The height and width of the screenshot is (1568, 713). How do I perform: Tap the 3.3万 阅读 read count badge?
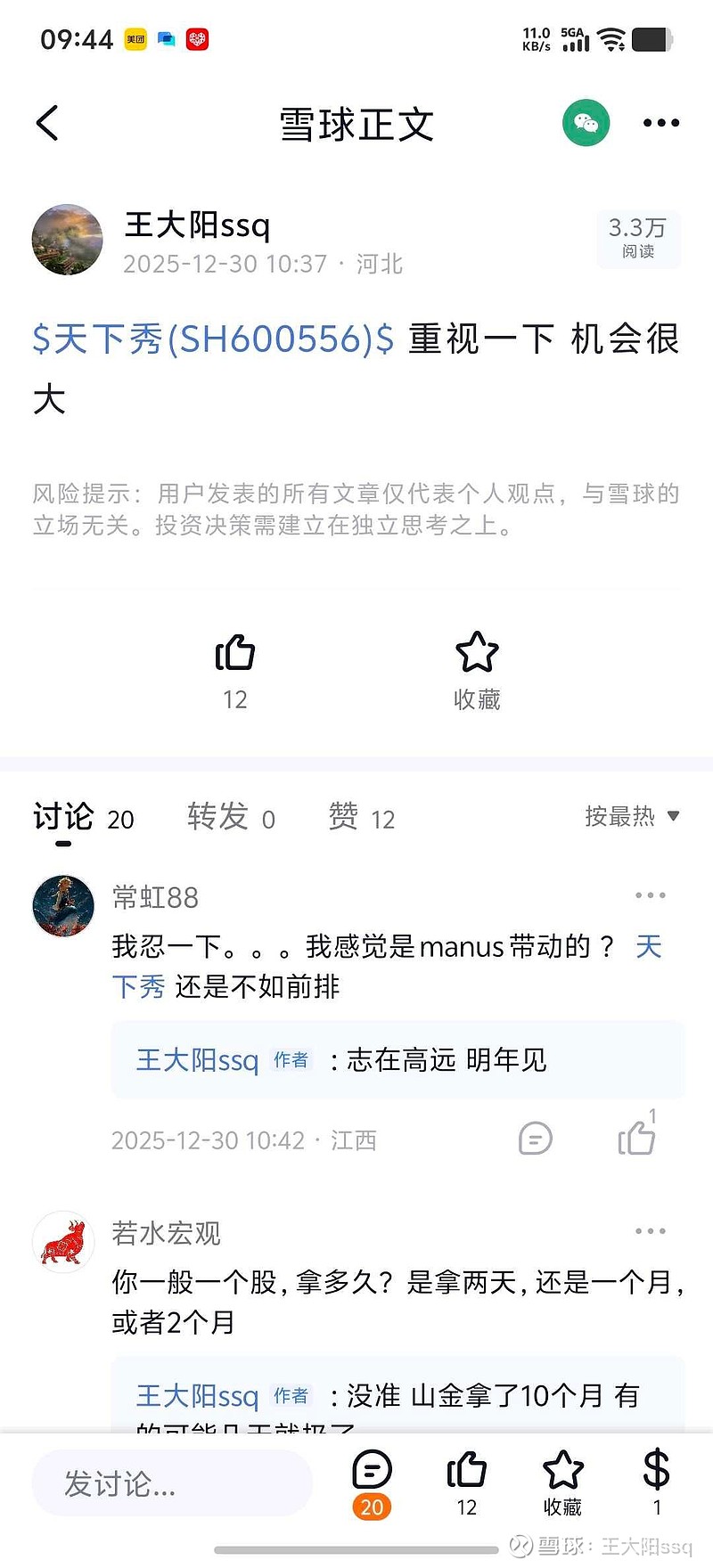point(636,238)
